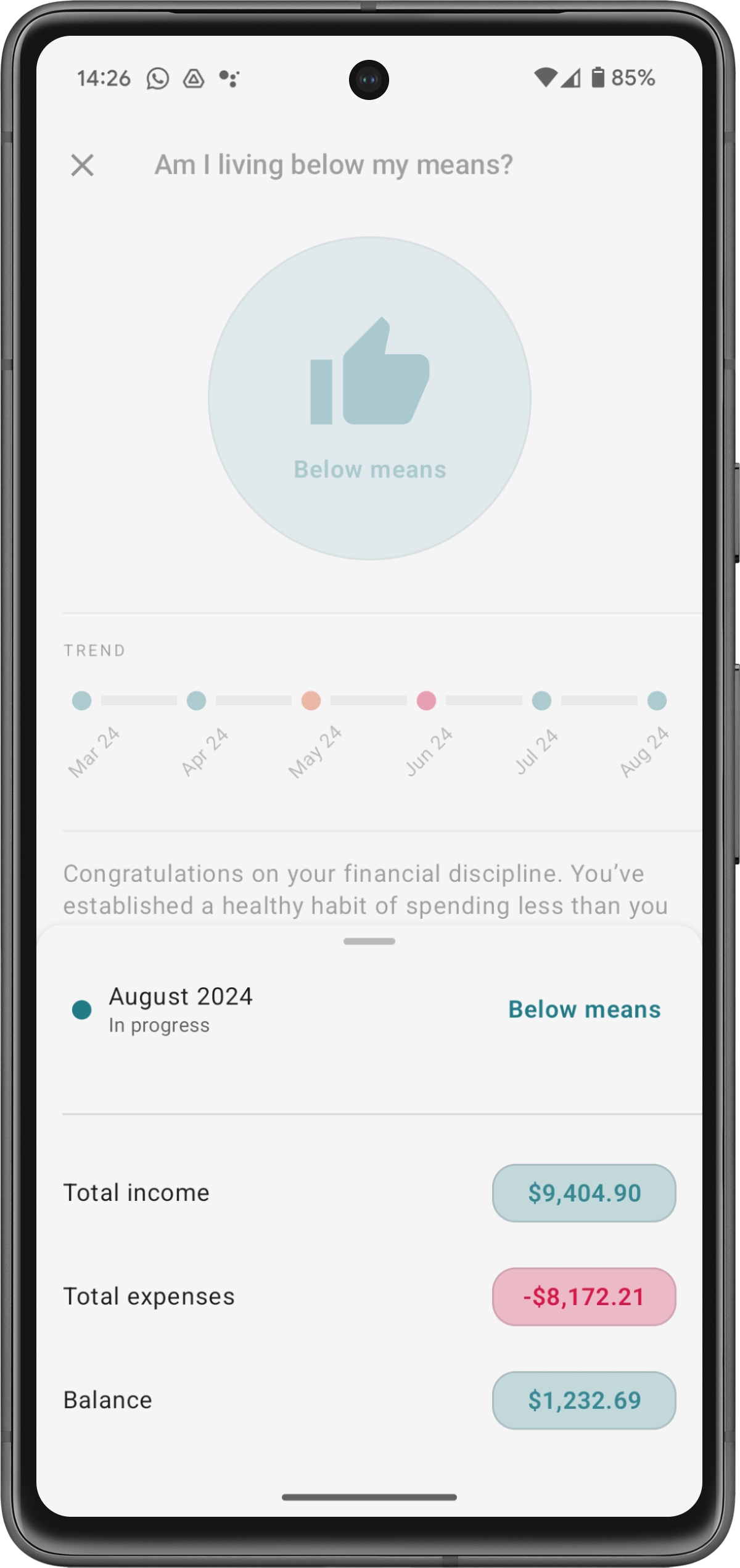This screenshot has height=1568, width=740.
Task: Select the Apr 24 trend dot
Action: pyautogui.click(x=196, y=701)
